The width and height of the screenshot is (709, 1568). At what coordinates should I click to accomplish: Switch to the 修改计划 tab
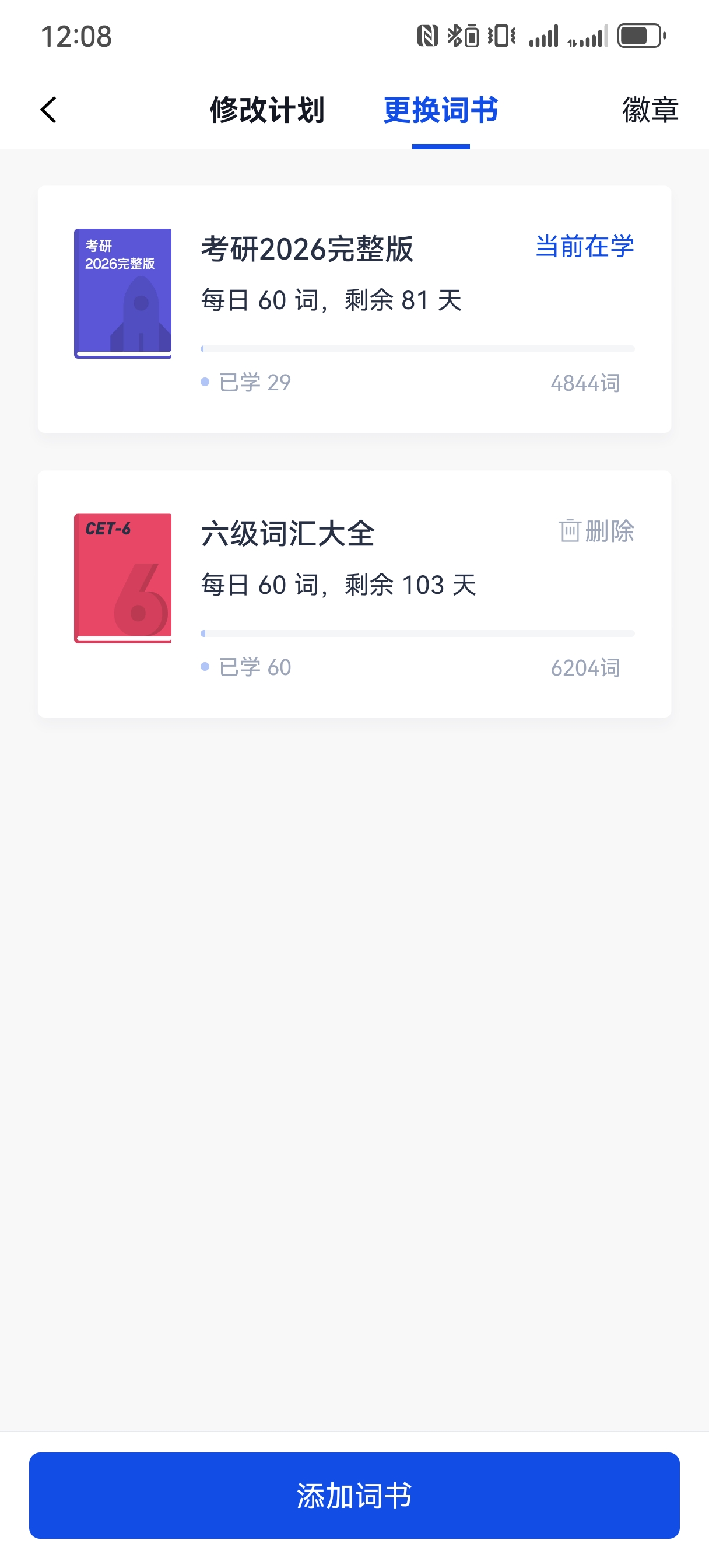click(266, 110)
